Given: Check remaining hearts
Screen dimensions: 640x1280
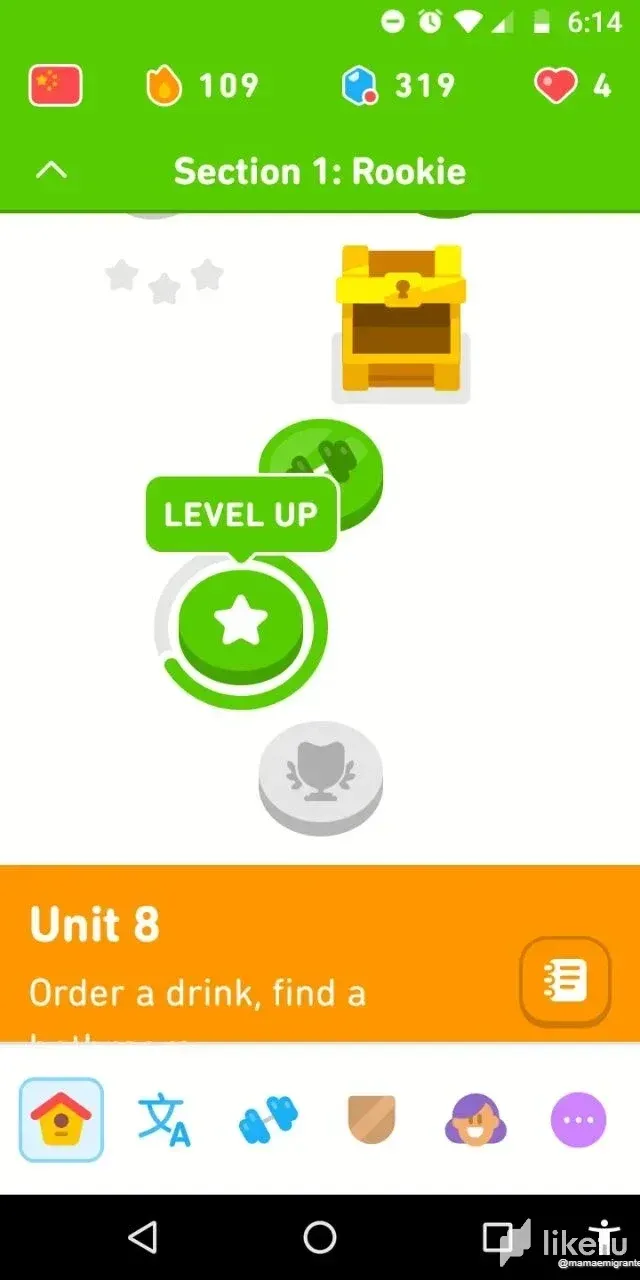Looking at the screenshot, I should [x=571, y=86].
